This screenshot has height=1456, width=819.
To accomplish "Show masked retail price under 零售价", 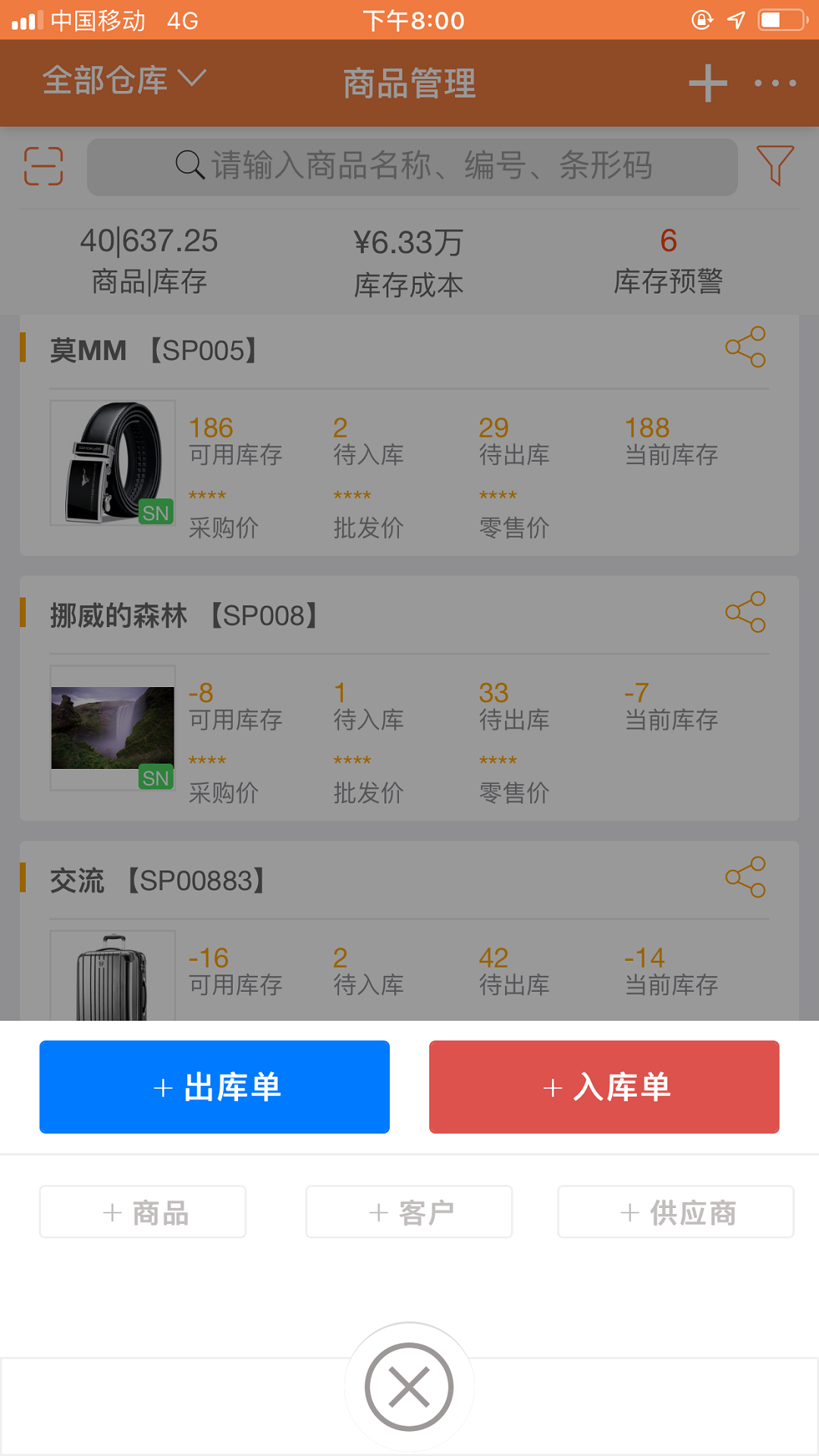I will (x=499, y=495).
